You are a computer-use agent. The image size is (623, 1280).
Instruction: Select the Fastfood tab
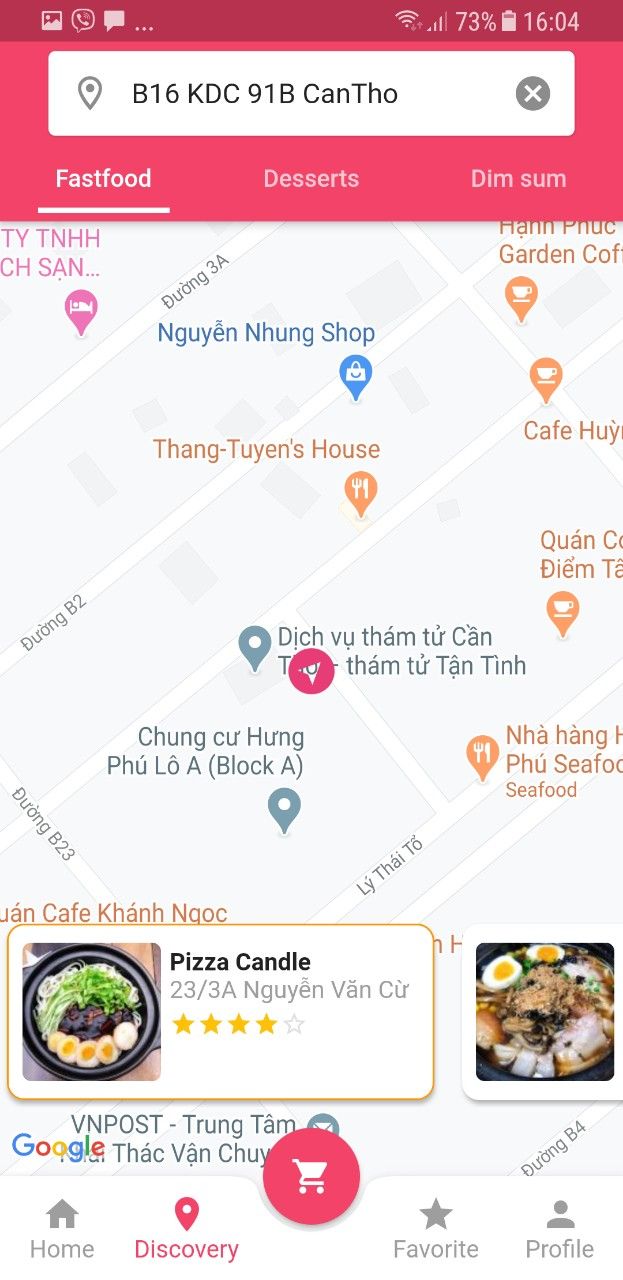104,179
